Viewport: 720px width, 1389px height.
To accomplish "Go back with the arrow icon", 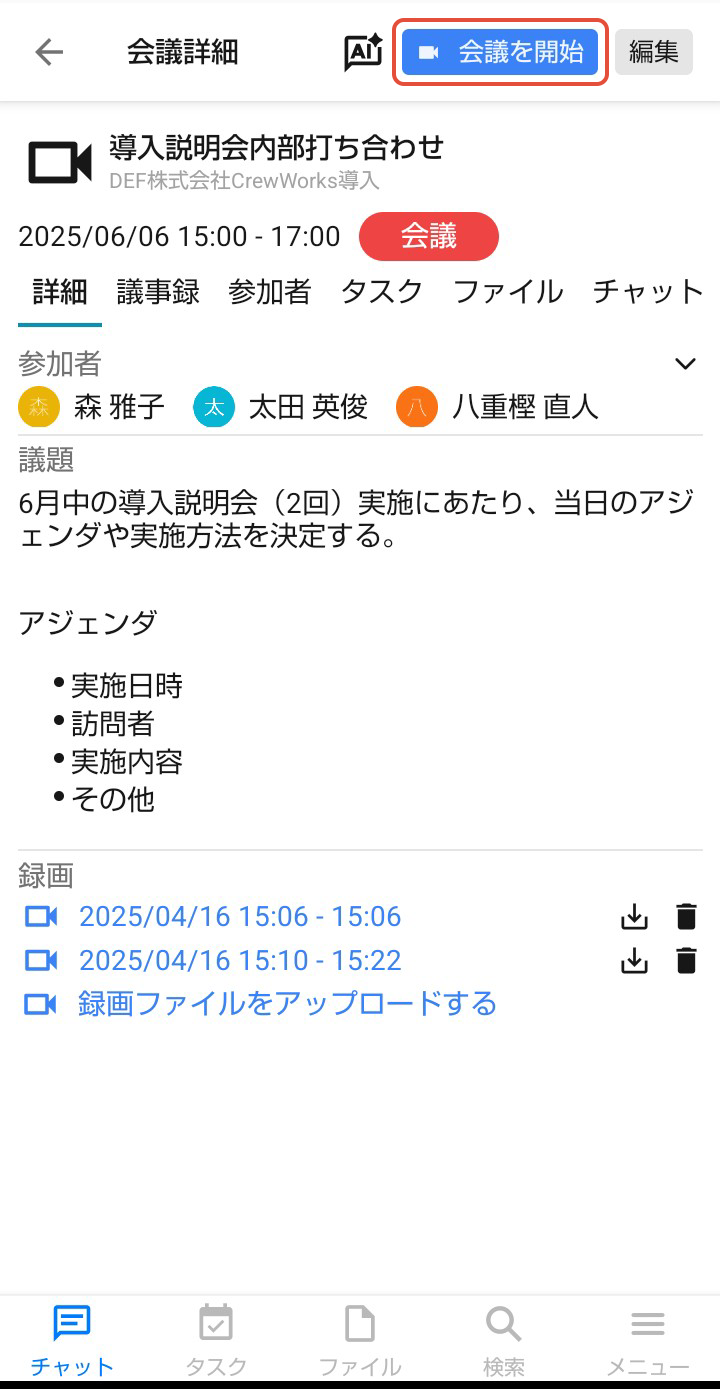I will 48,52.
